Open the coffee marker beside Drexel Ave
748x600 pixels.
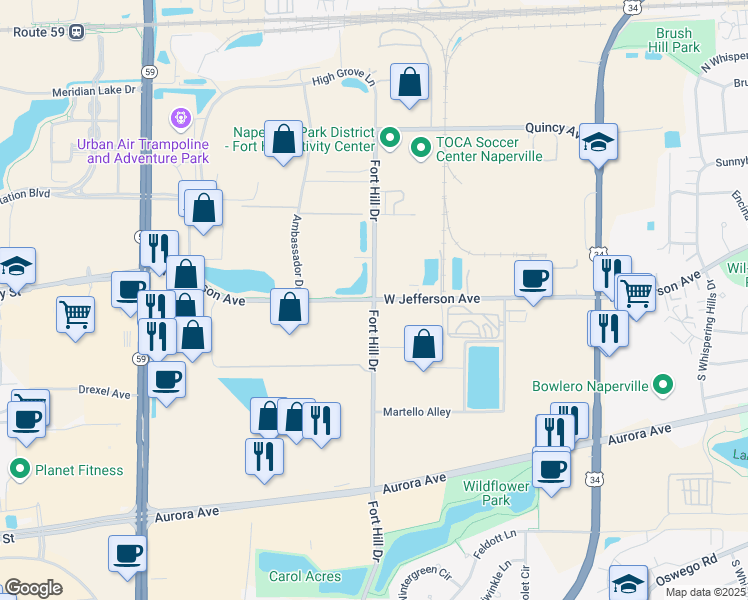tap(167, 380)
